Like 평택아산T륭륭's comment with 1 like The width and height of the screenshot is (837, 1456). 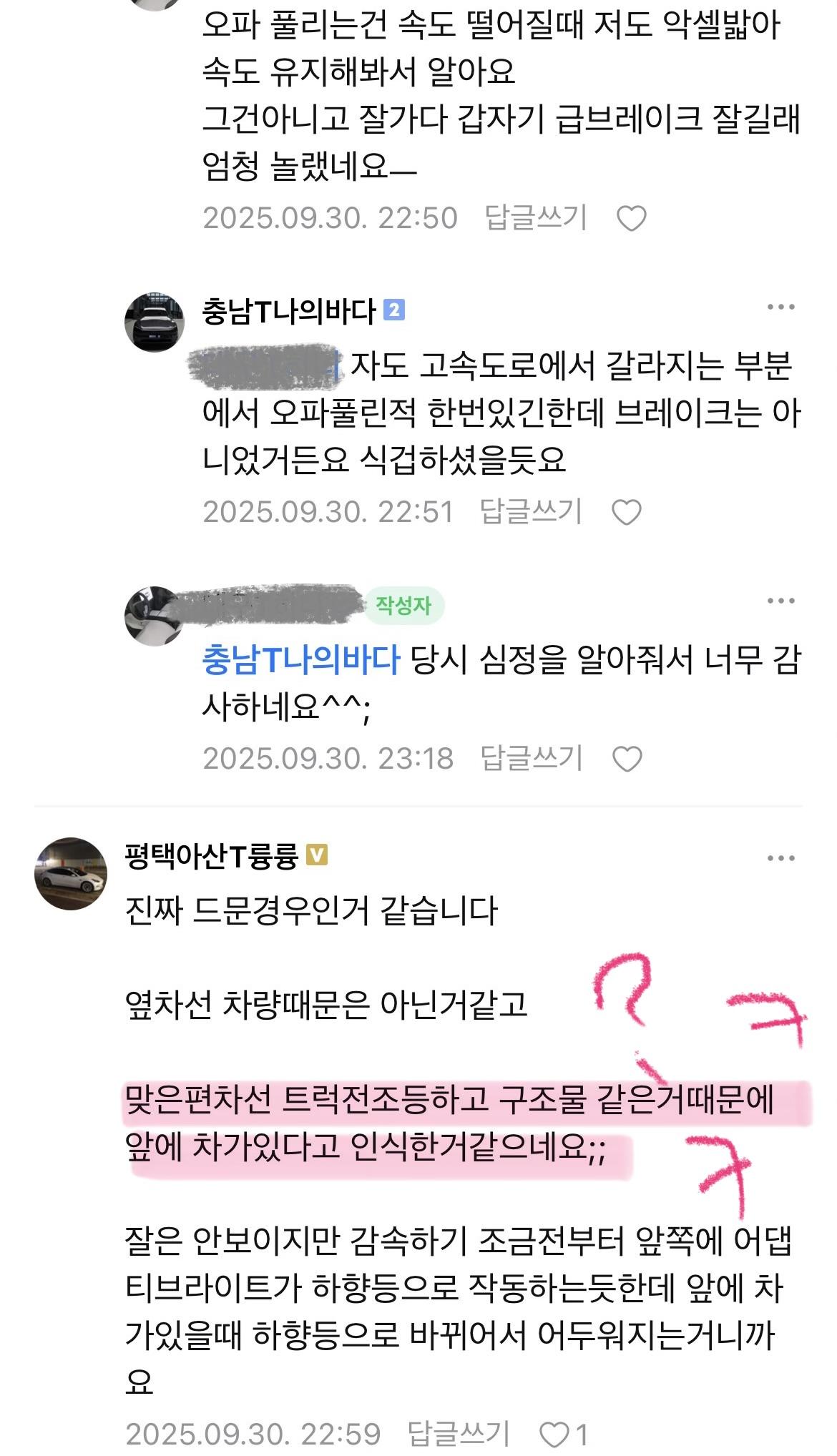click(x=554, y=1435)
